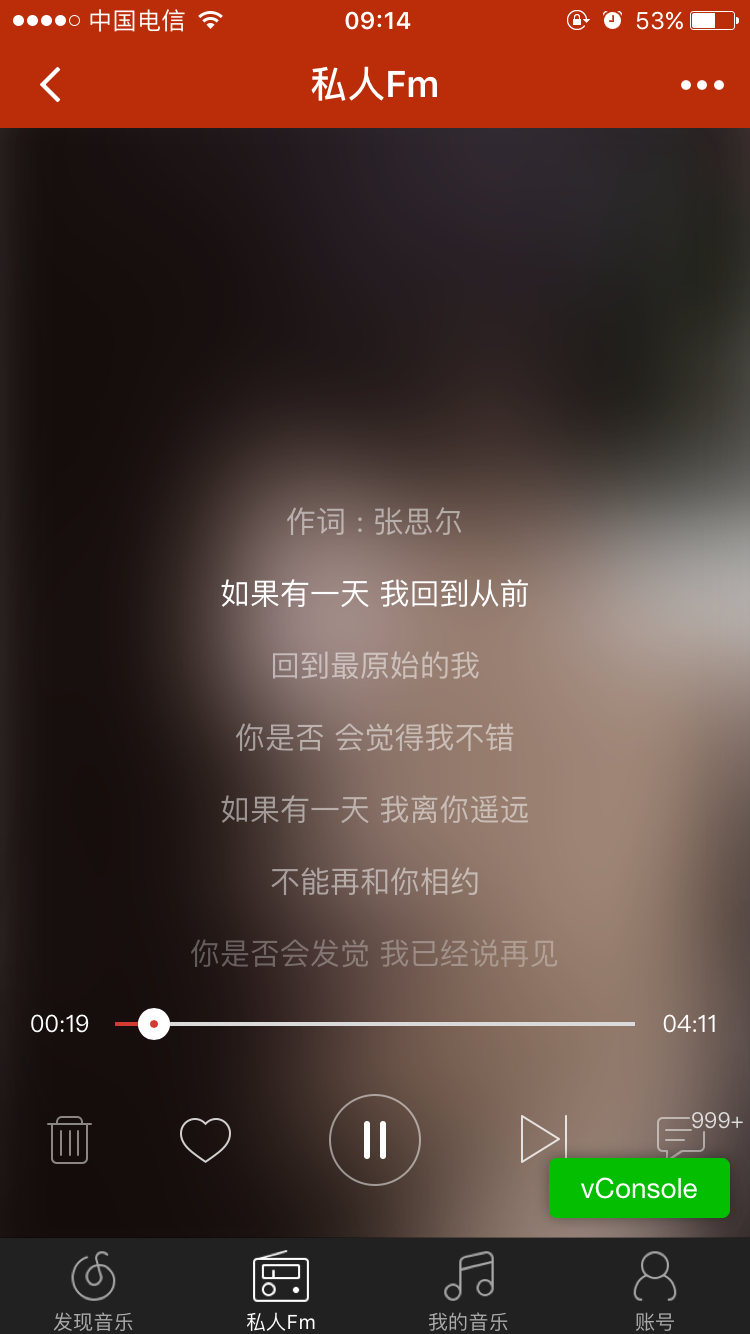
Task: Pause the currently playing song
Action: pos(375,1140)
